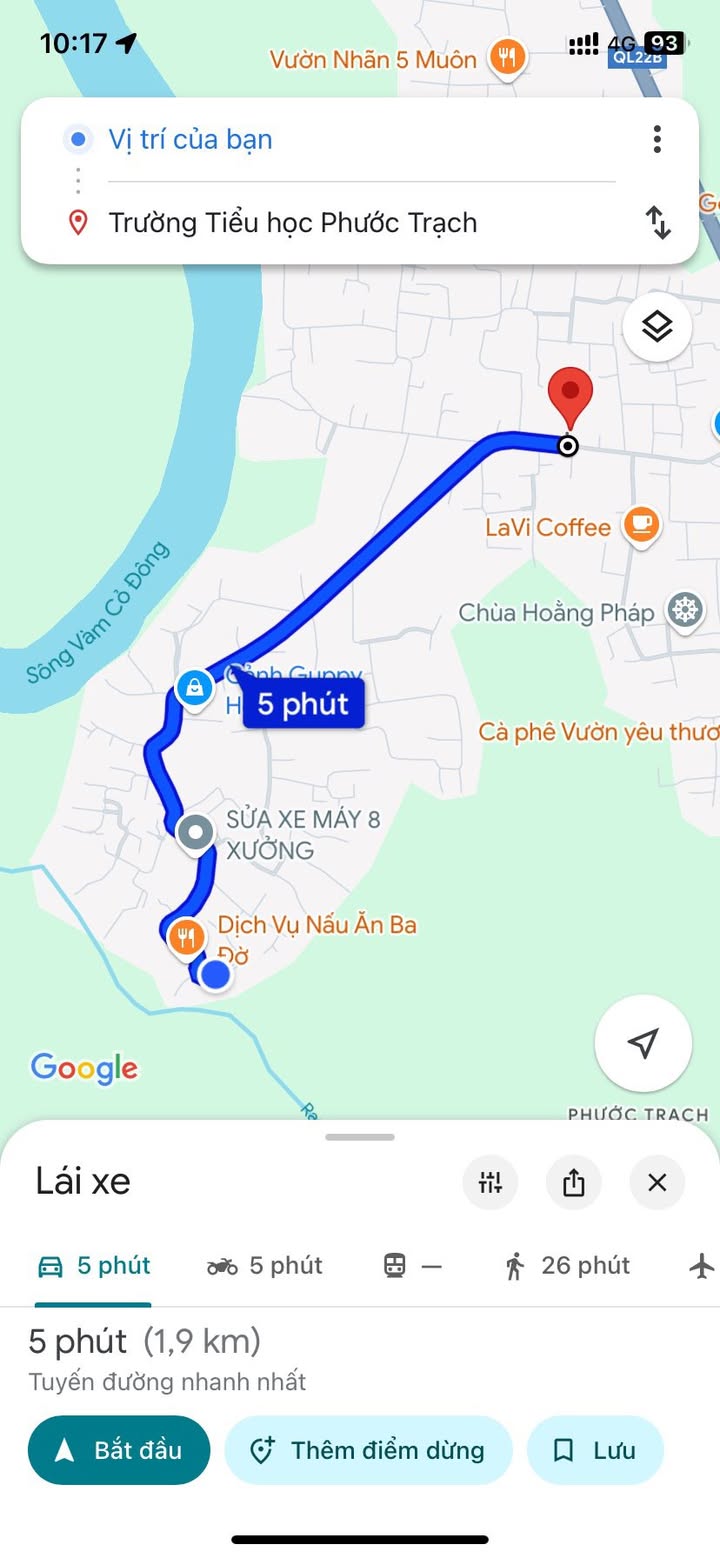Switch to the flight travel mode
This screenshot has width=720, height=1558.
coord(702,1266)
